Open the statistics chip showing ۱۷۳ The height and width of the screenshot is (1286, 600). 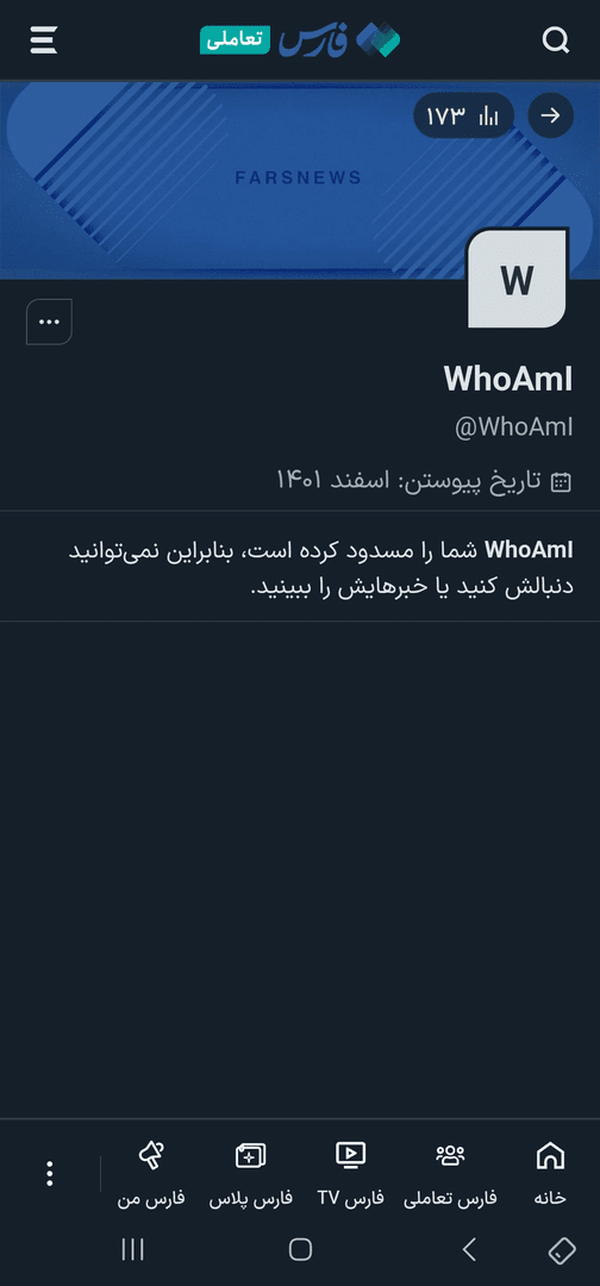coord(464,116)
